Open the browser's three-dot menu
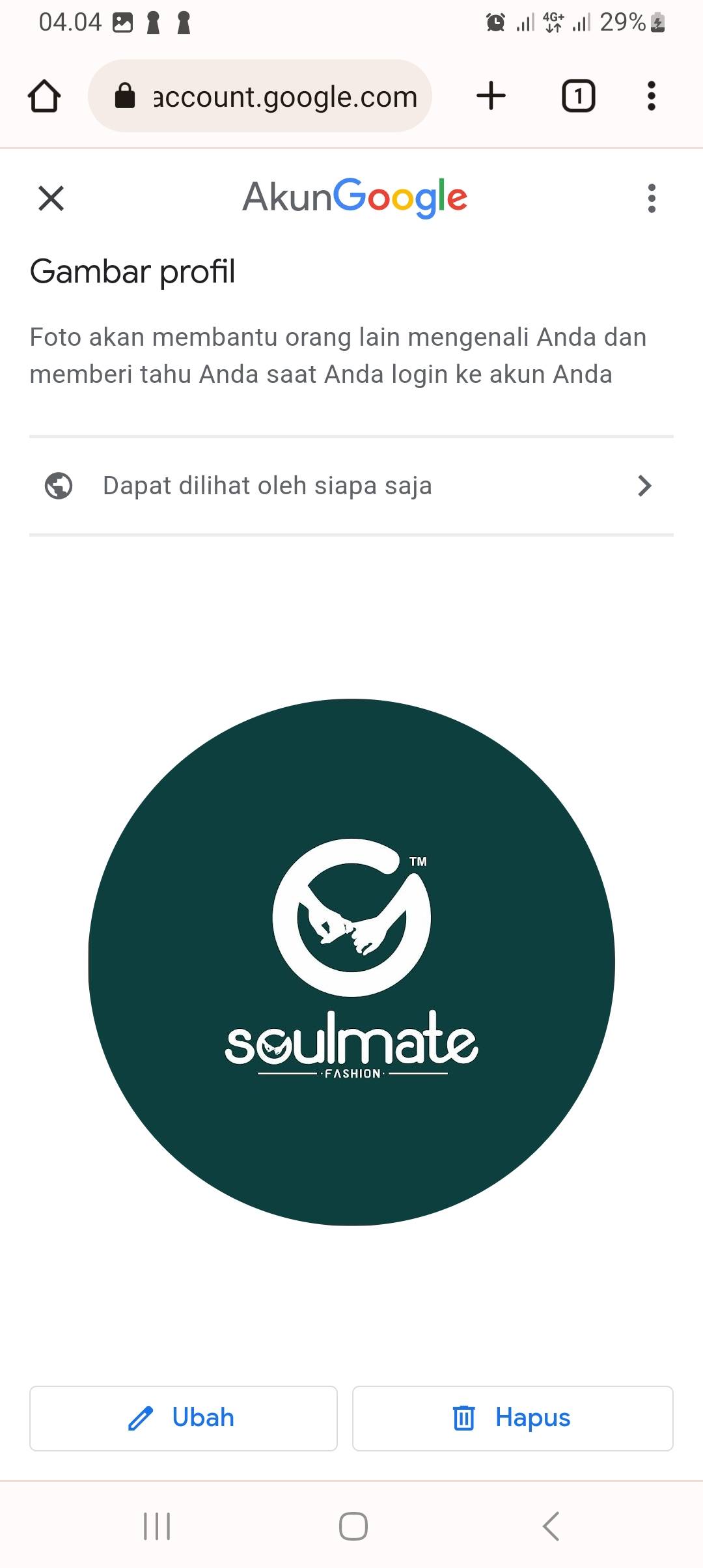 652,96
